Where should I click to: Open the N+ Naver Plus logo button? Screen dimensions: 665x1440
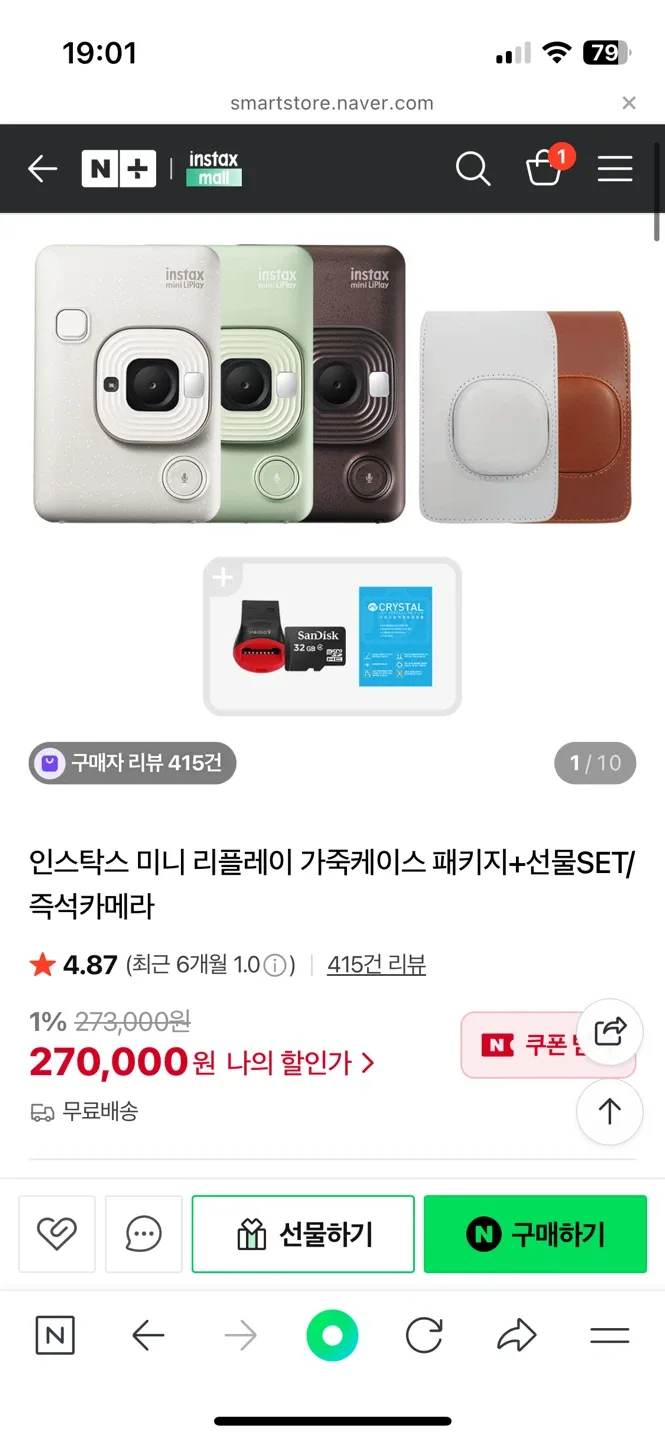point(118,169)
